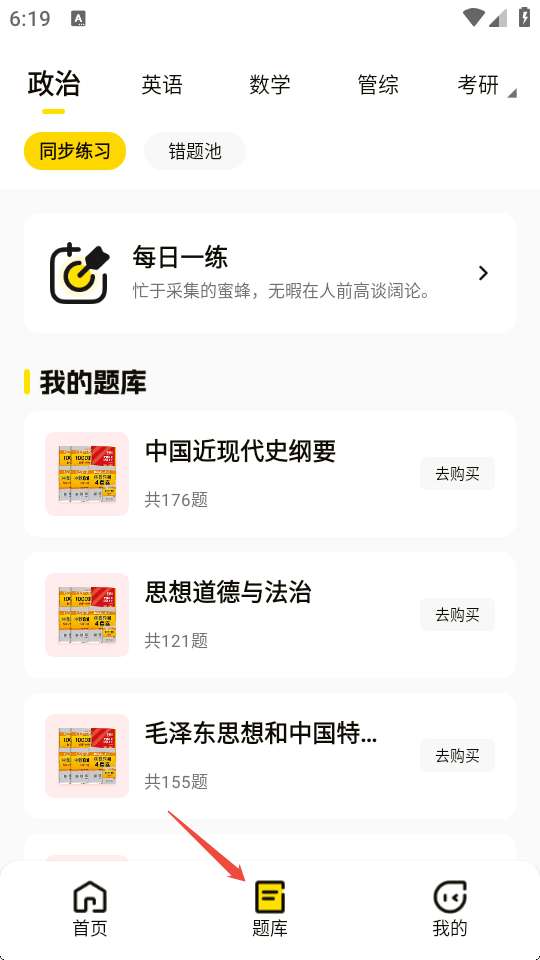Tap 去购买 for 思想道德与法治
The image size is (540, 960).
point(457,615)
